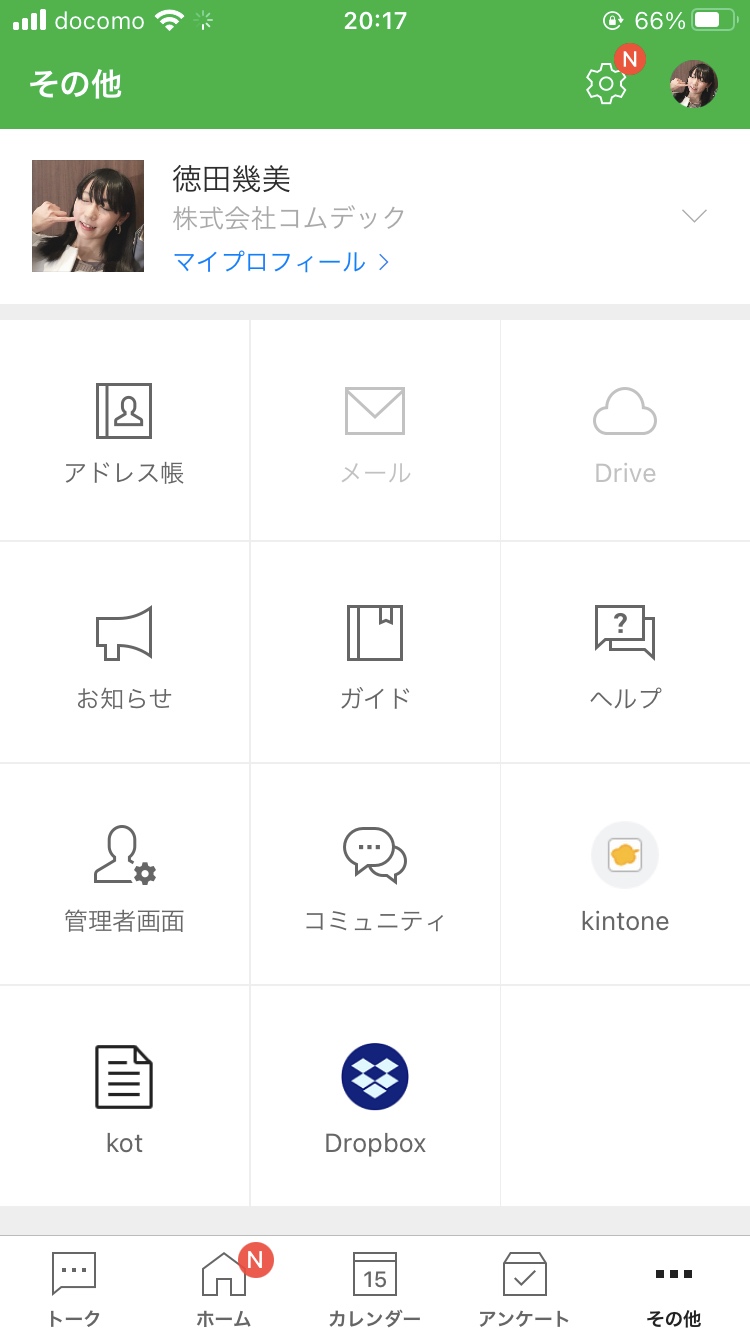Open 管理者画面
Image resolution: width=750 pixels, height=1334 pixels.
(x=124, y=875)
